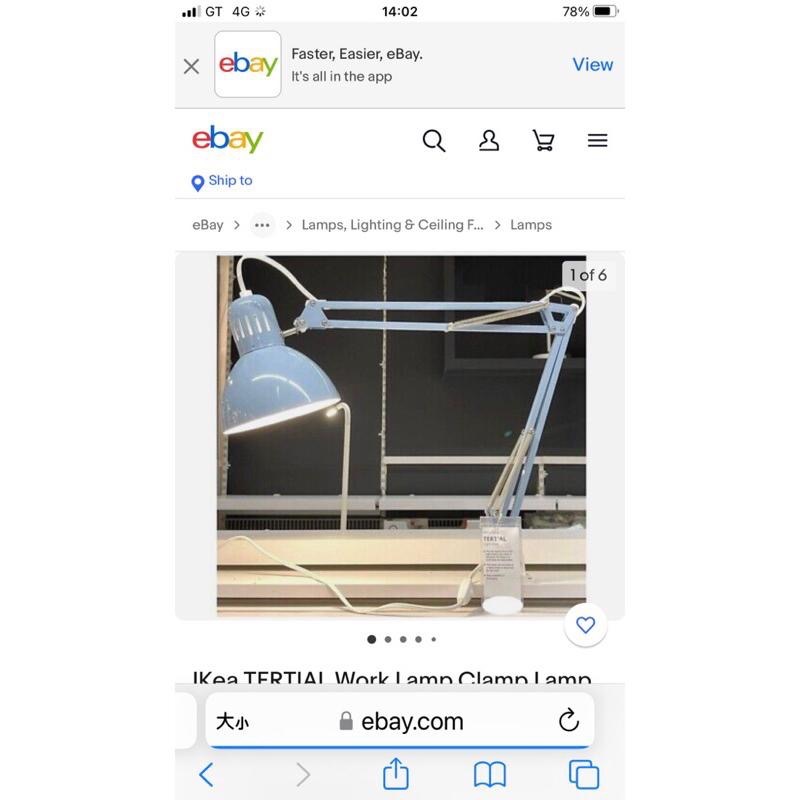Share this page from Safari
Image resolution: width=800 pixels, height=800 pixels.
(396, 773)
